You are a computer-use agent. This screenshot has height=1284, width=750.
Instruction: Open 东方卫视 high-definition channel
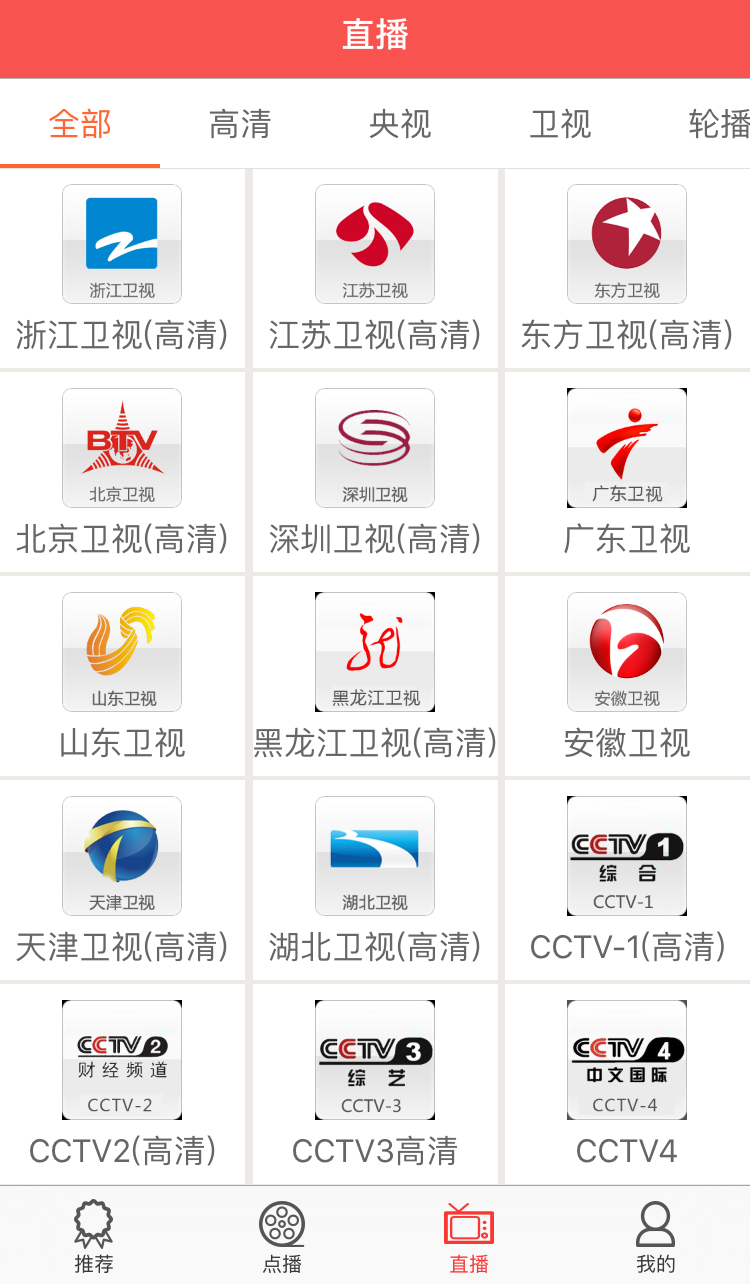(x=627, y=244)
